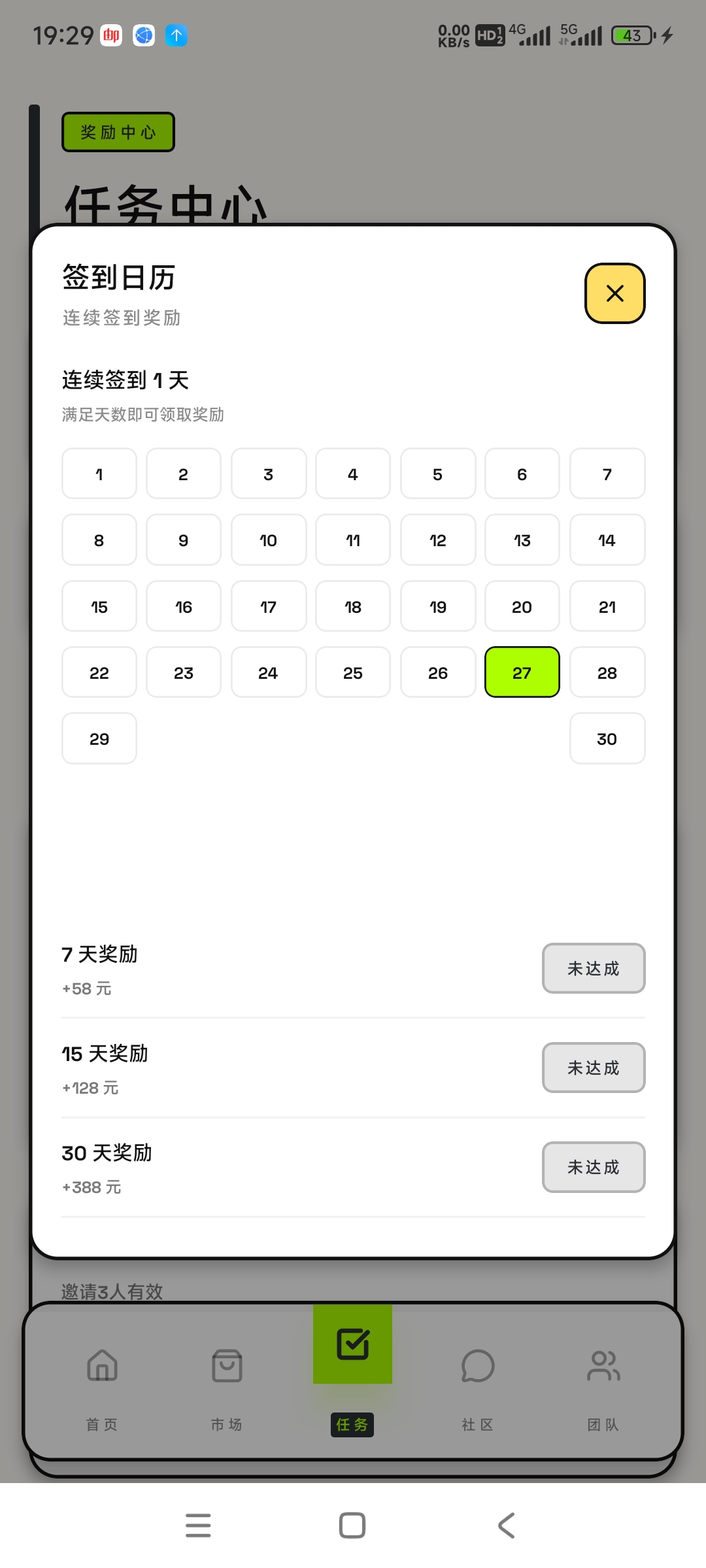
Task: Select day 15 on the calendar grid
Action: (x=99, y=606)
